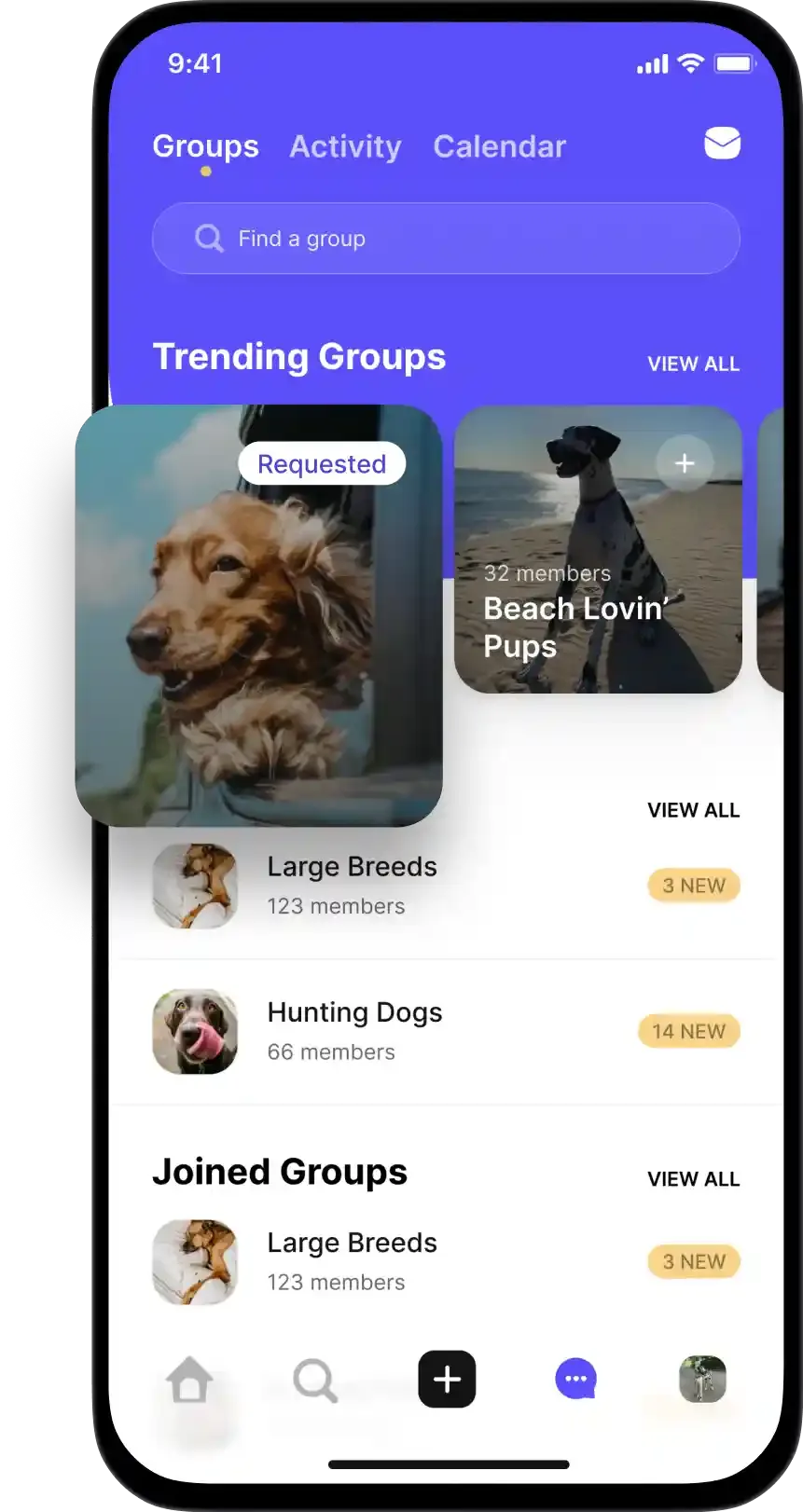
Task: Join Beach Lovin' Pups with plus icon
Action: (x=685, y=463)
